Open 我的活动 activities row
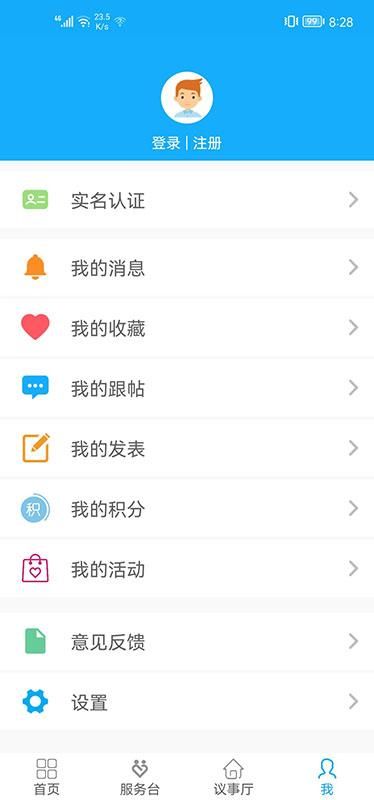374x800 pixels. [x=187, y=569]
